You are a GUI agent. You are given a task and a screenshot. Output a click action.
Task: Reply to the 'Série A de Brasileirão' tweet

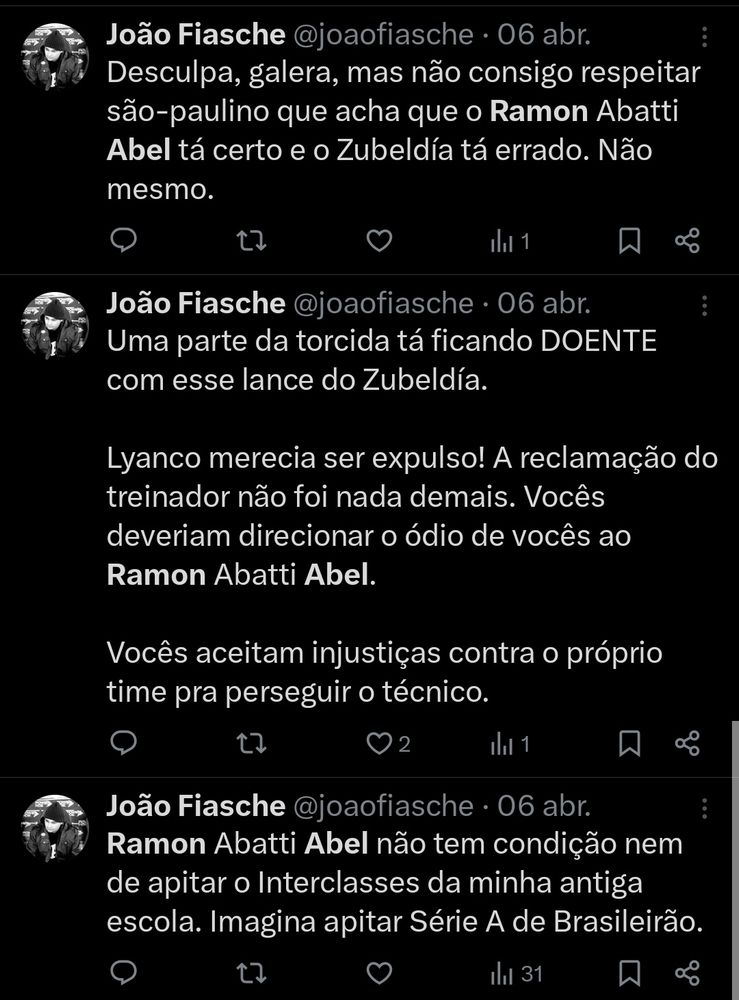pyautogui.click(x=122, y=972)
